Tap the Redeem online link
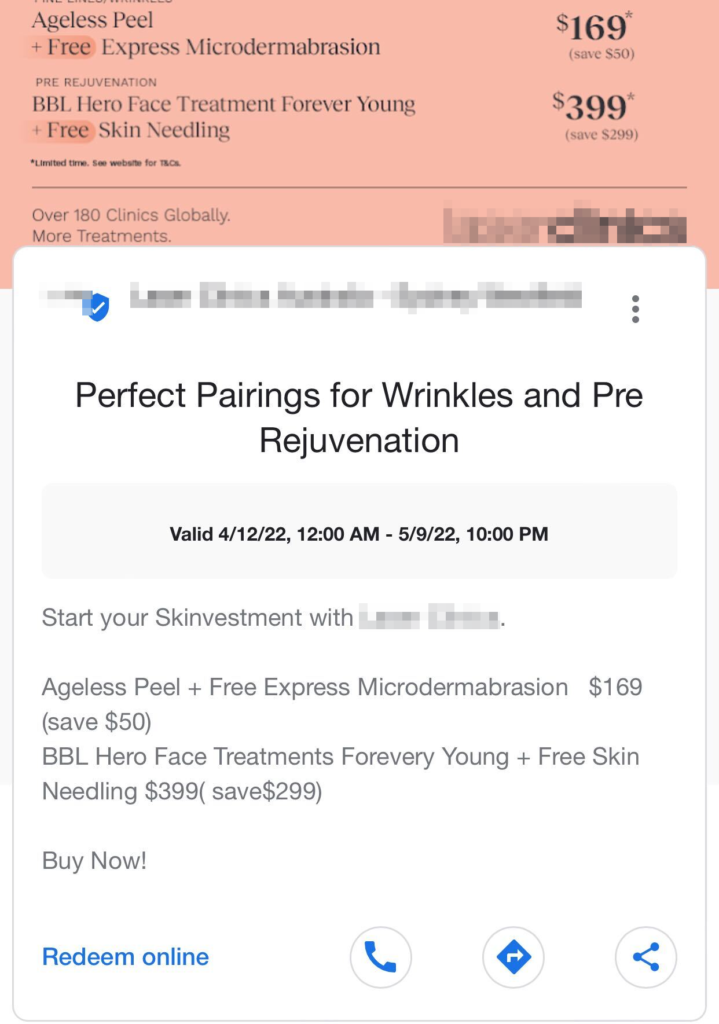This screenshot has height=1024, width=719. pyautogui.click(x=125, y=957)
